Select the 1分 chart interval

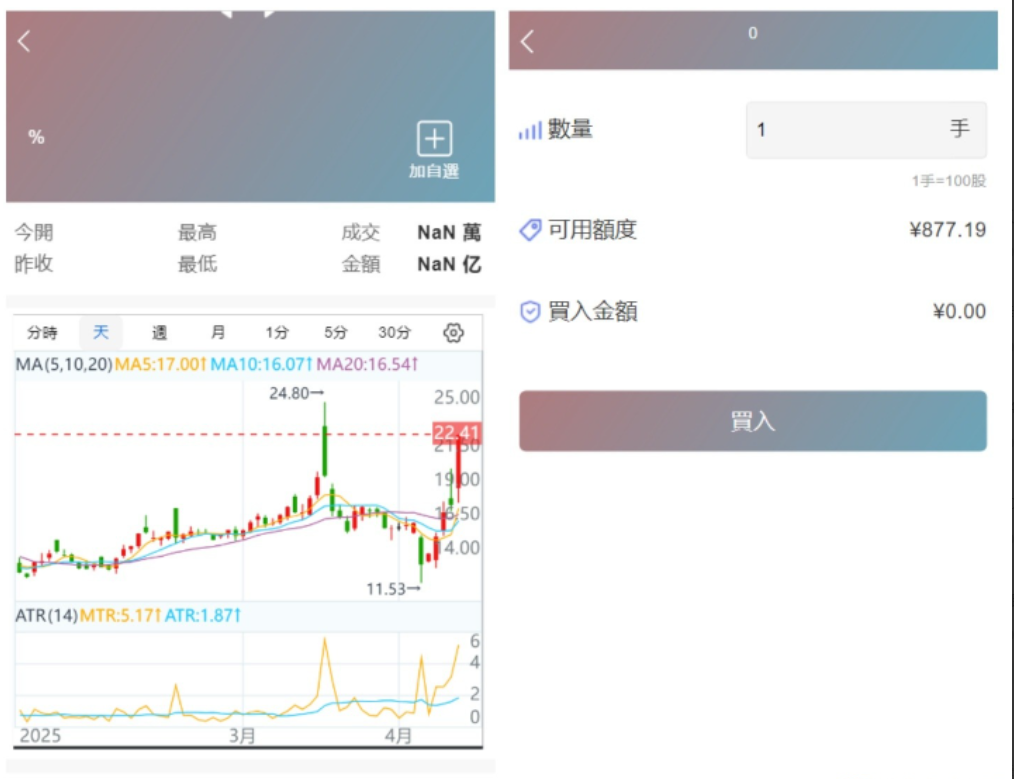coord(277,332)
